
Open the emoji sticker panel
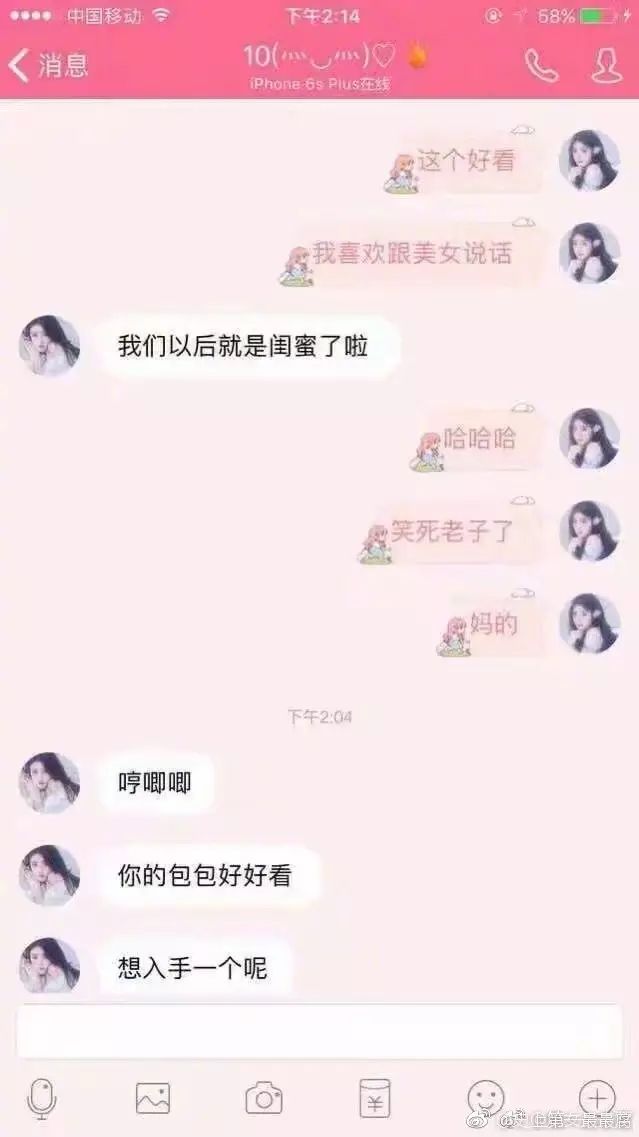486,1098
